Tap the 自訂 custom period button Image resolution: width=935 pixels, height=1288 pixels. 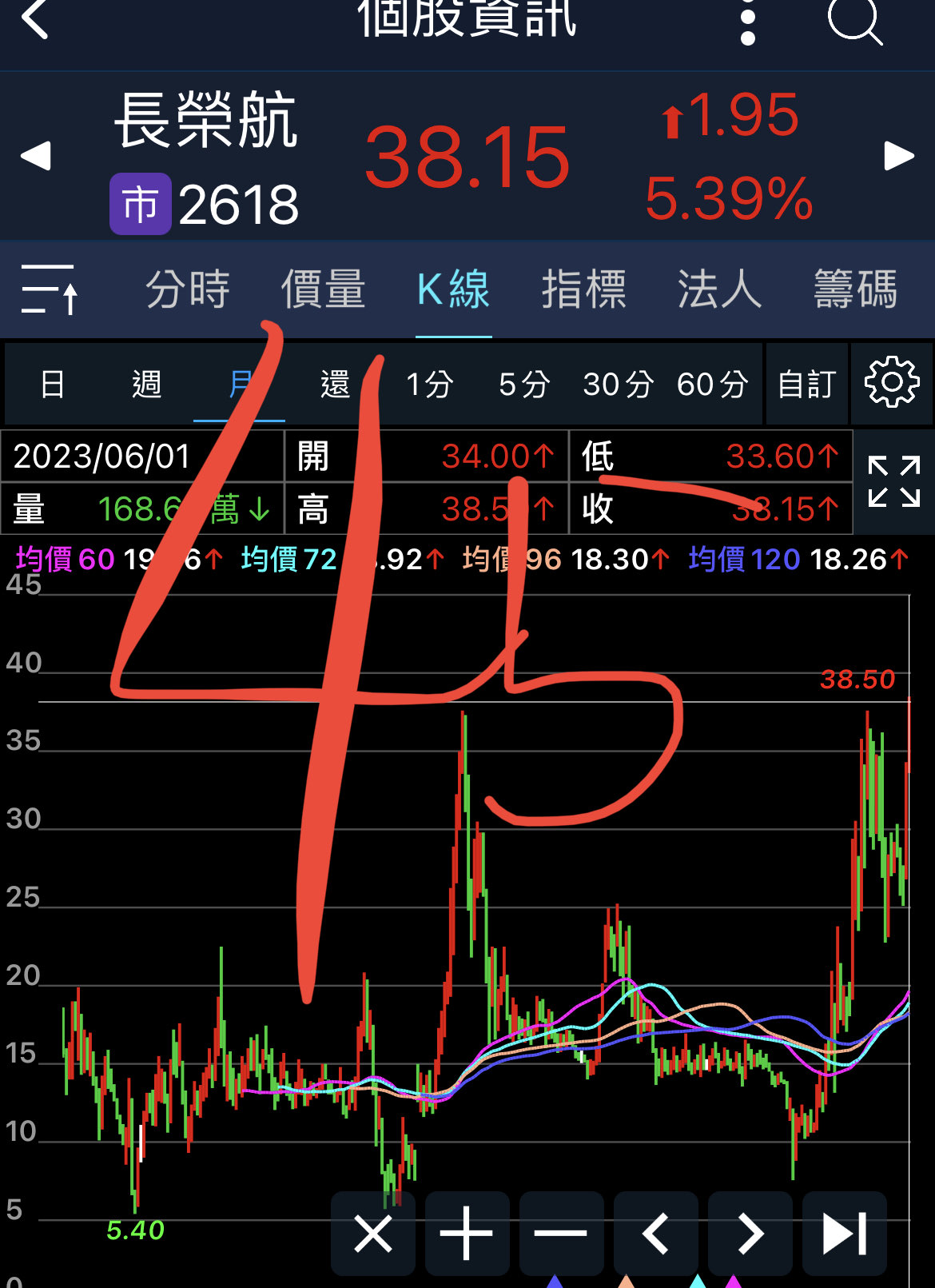(x=807, y=385)
